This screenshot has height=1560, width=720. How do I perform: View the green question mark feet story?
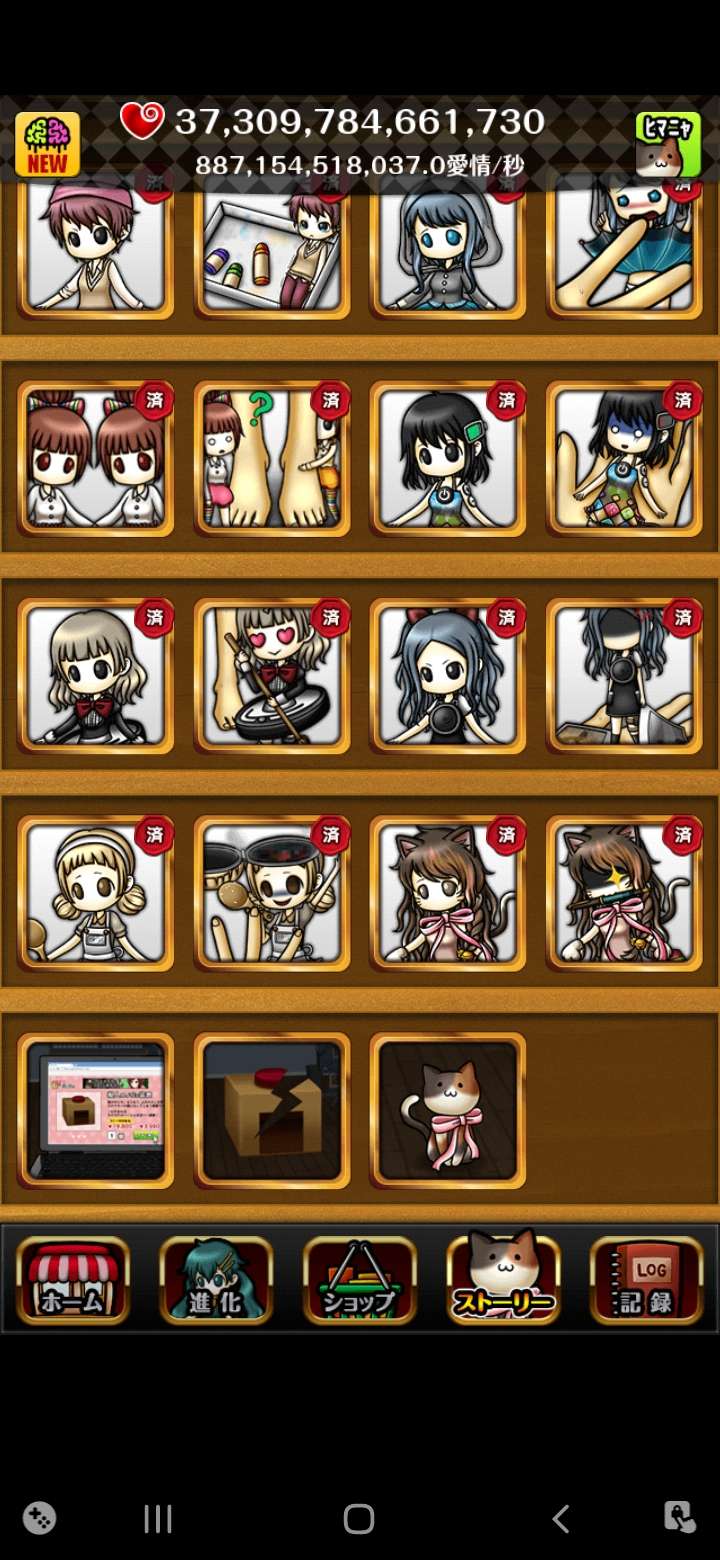[272, 458]
